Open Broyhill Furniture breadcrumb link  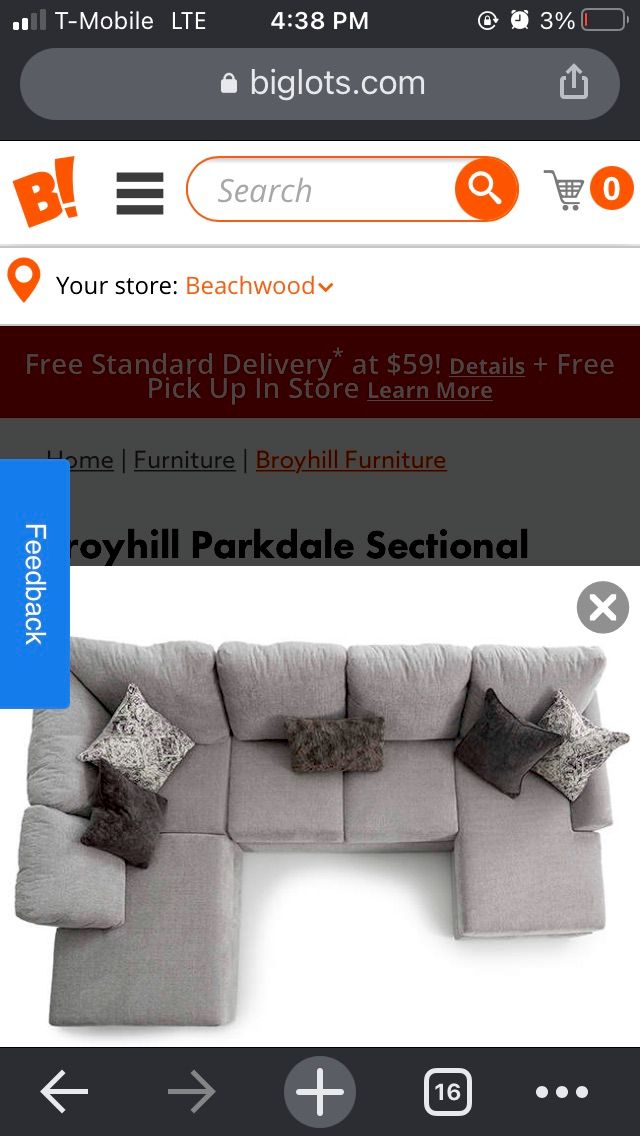click(x=350, y=460)
